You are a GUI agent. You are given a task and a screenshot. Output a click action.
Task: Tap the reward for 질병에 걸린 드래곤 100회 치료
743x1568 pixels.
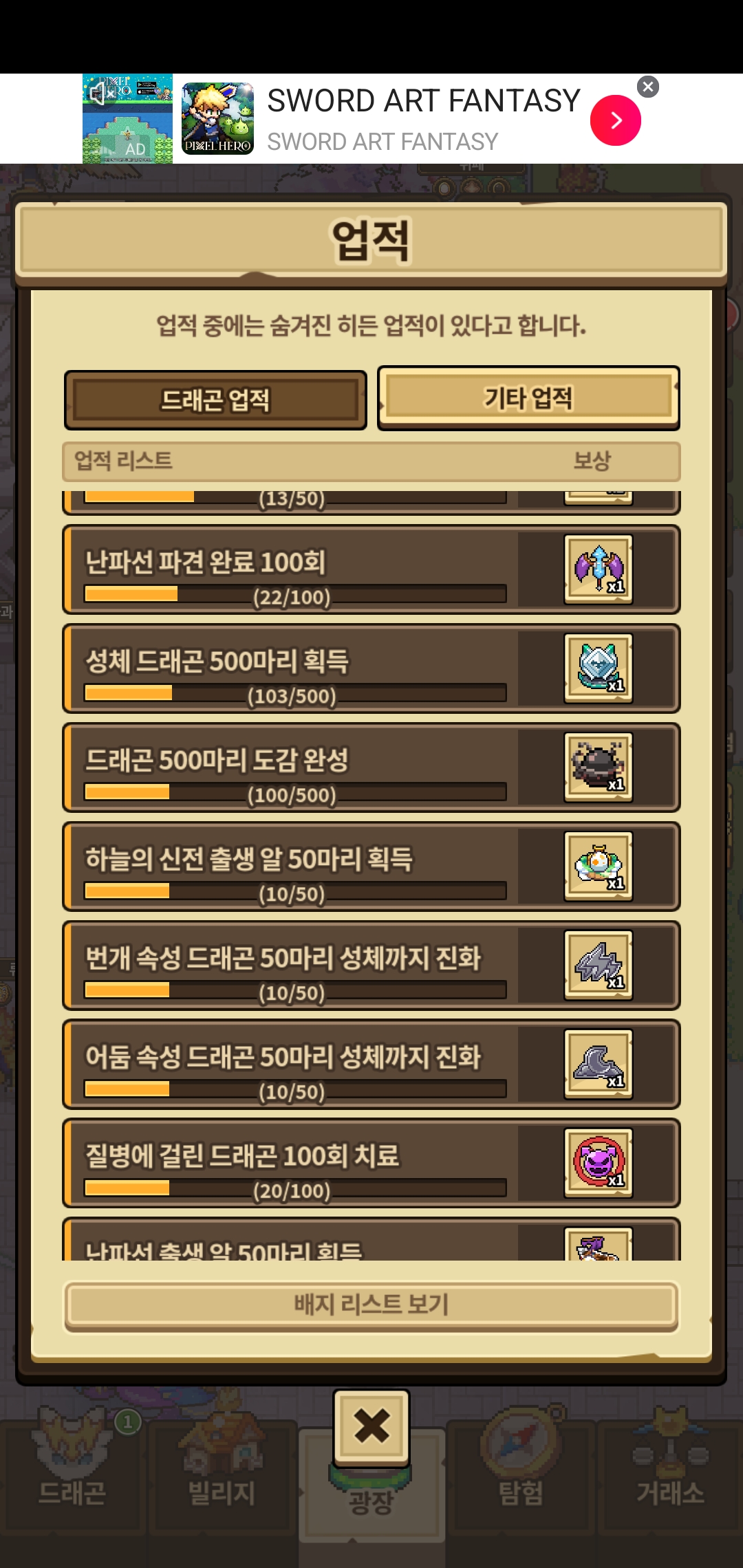[598, 1164]
